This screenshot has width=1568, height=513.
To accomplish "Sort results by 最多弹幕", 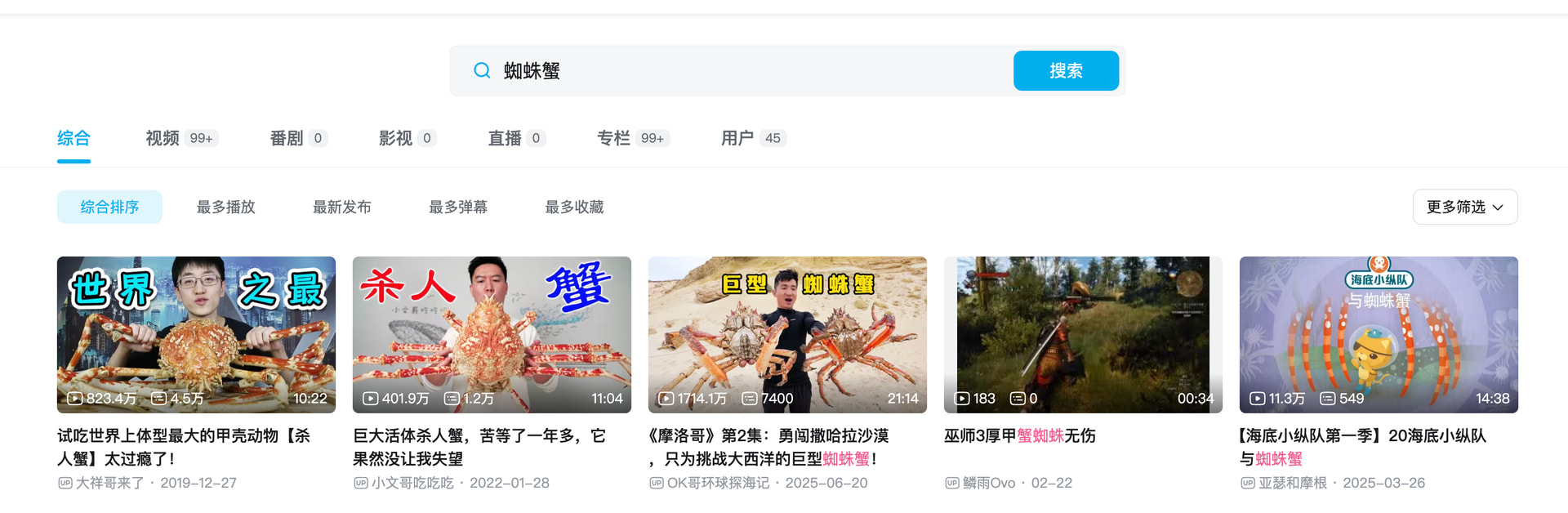I will tap(458, 207).
